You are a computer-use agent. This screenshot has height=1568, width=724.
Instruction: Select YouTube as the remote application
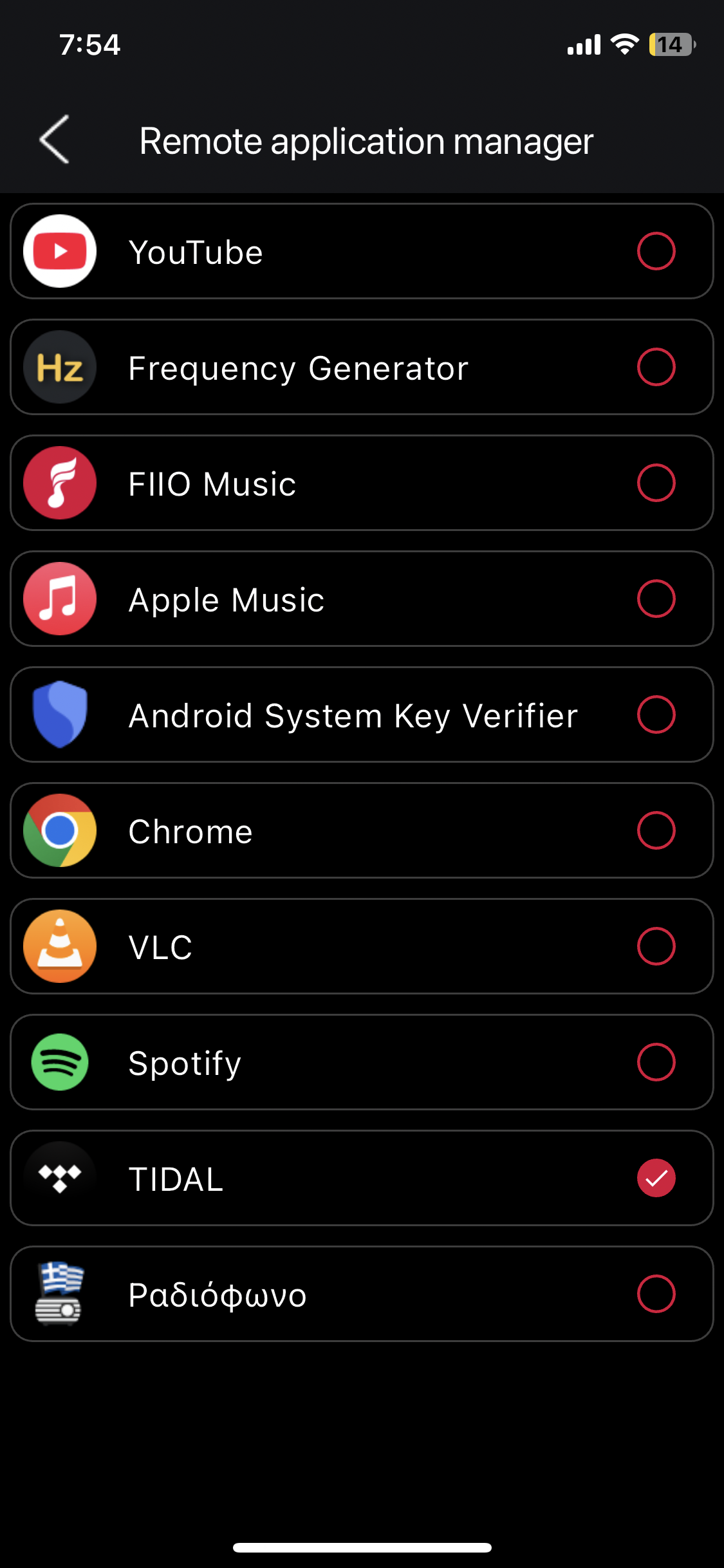coord(656,251)
